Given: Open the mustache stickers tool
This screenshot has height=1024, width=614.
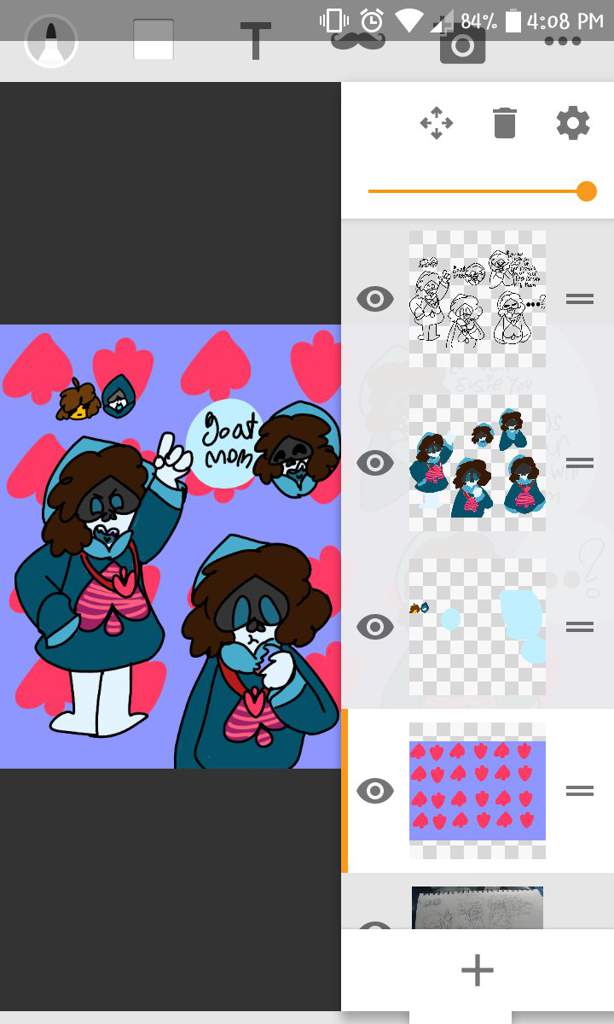Looking at the screenshot, I should coord(357,42).
